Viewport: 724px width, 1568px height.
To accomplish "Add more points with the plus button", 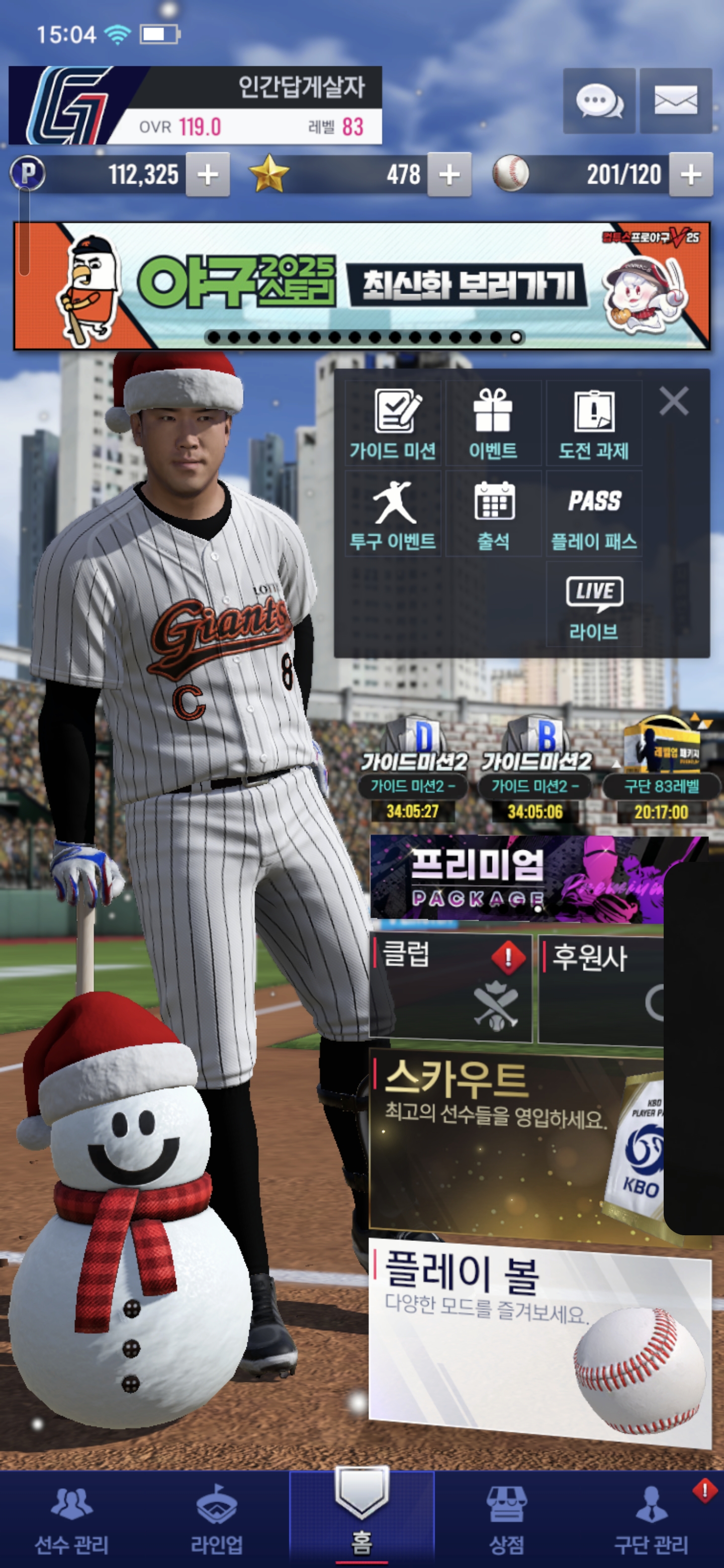I will 208,175.
